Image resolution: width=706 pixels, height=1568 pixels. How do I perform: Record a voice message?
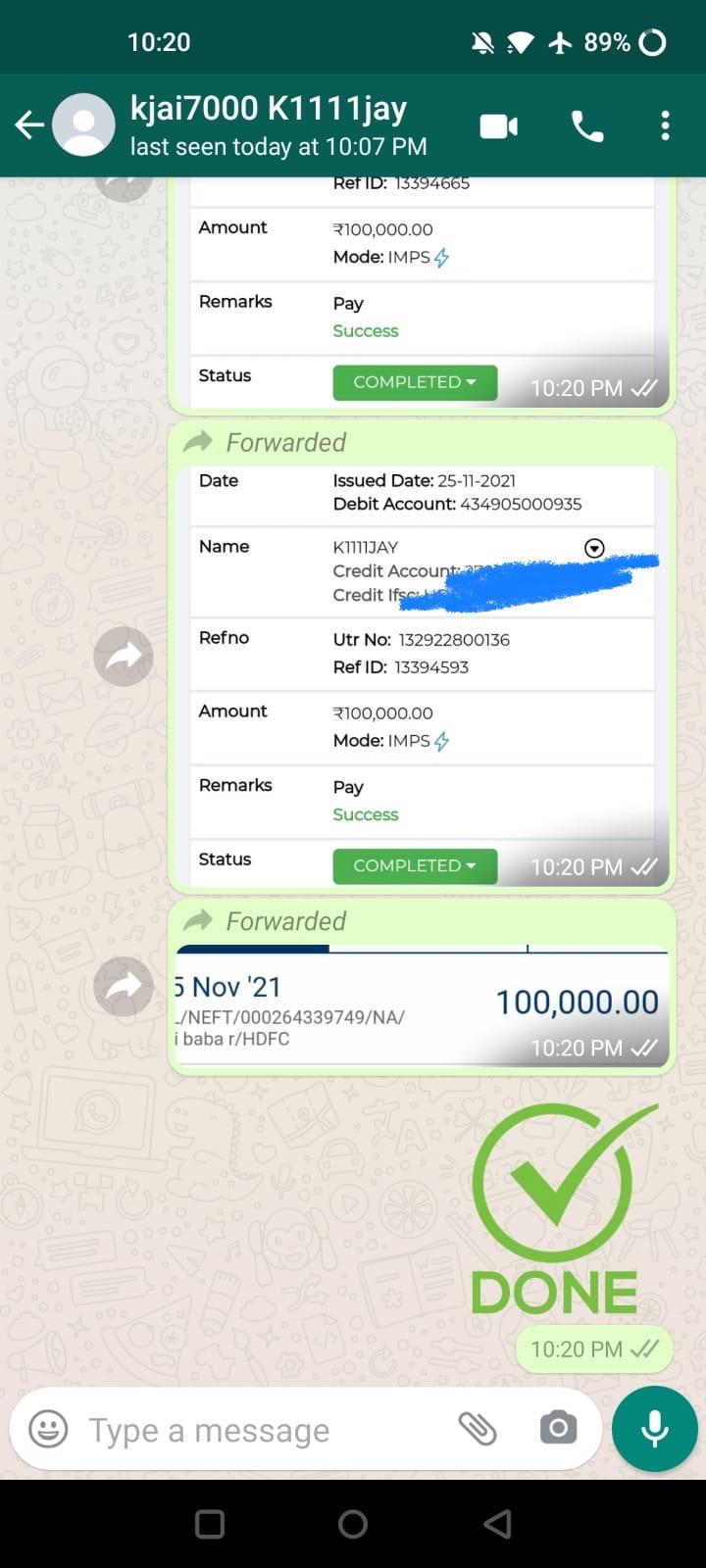654,1429
